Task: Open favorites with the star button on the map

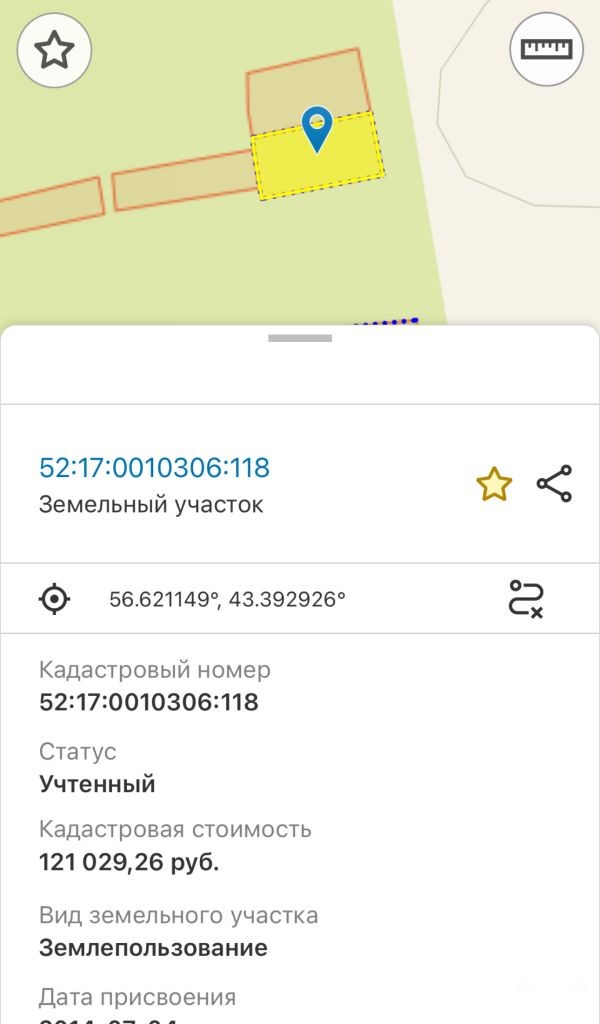Action: (x=54, y=50)
